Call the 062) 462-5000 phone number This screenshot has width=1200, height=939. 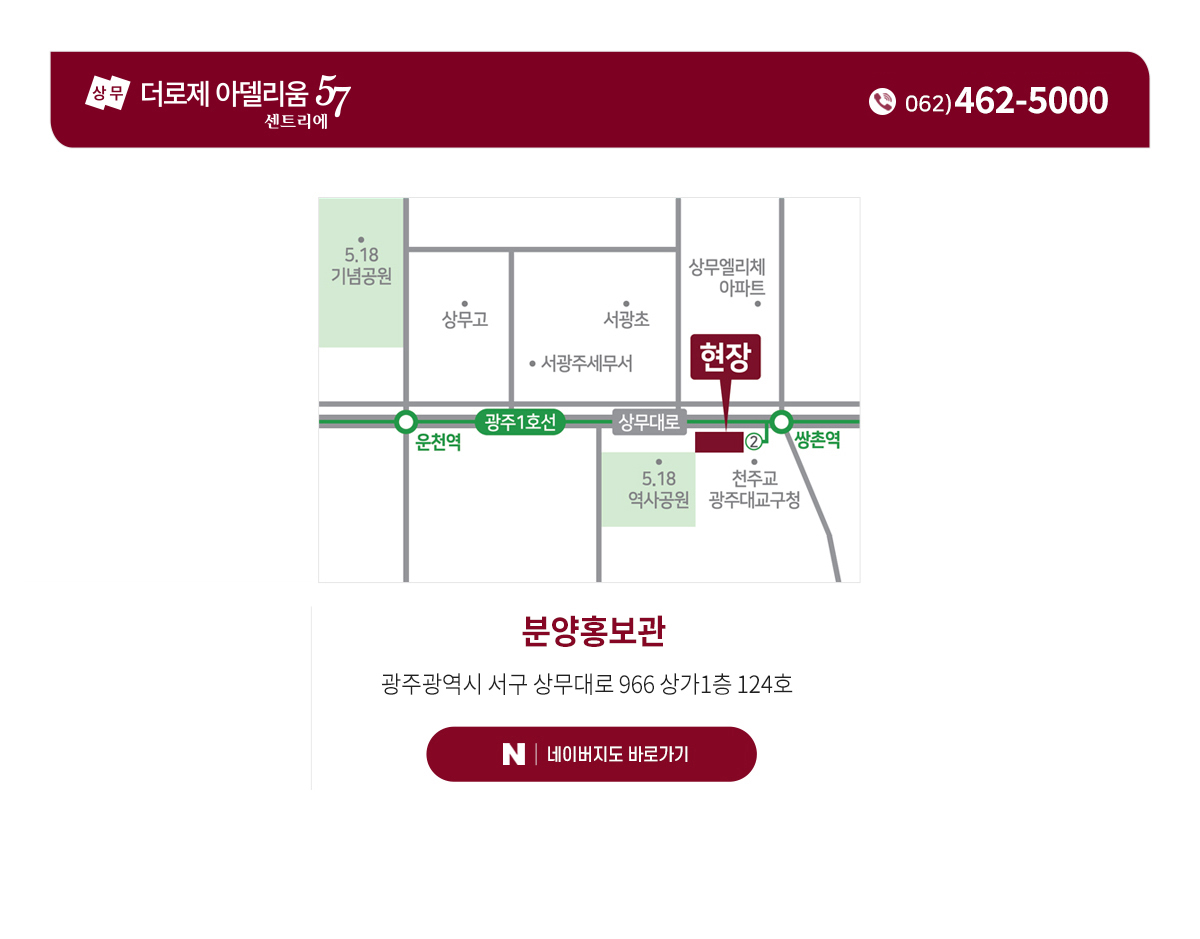[990, 101]
